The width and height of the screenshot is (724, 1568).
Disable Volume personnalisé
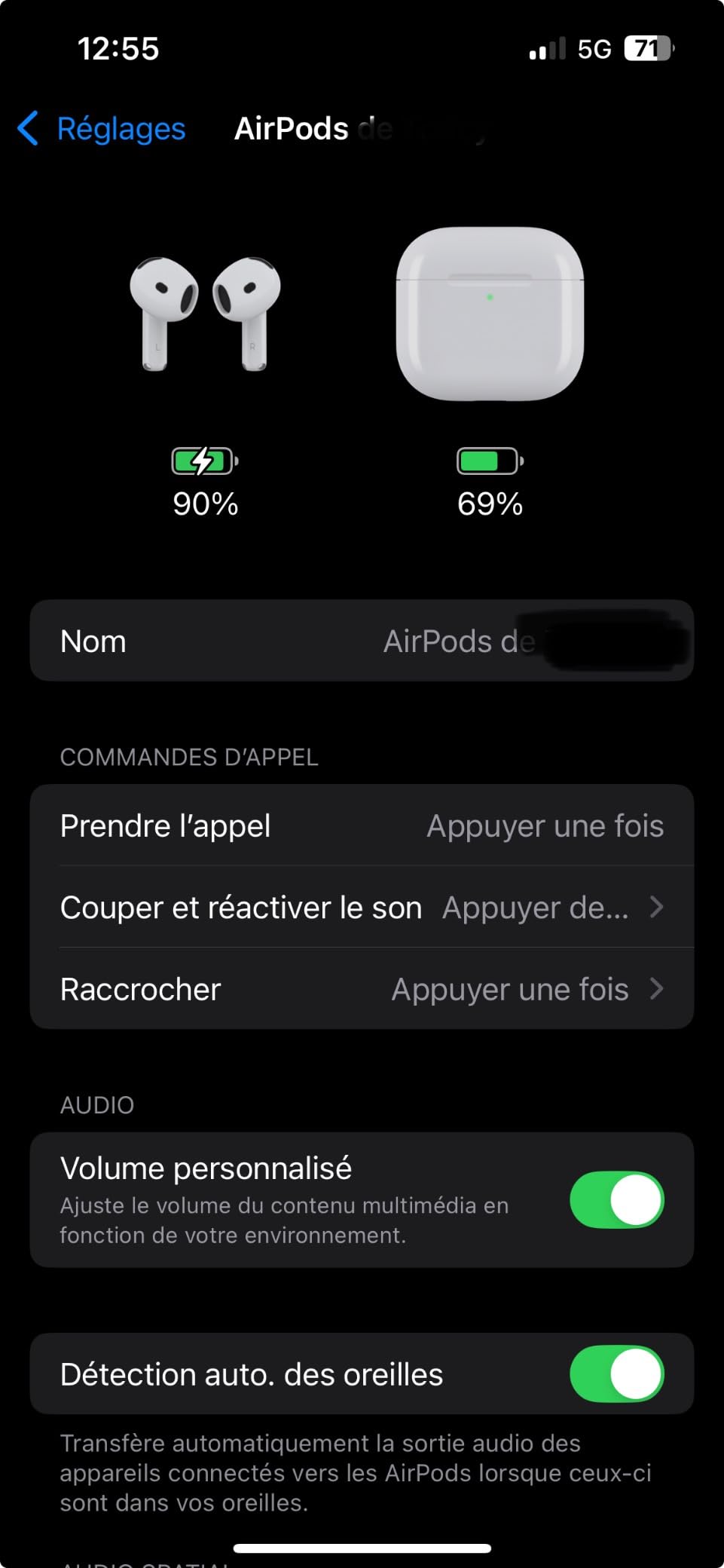(x=616, y=1199)
